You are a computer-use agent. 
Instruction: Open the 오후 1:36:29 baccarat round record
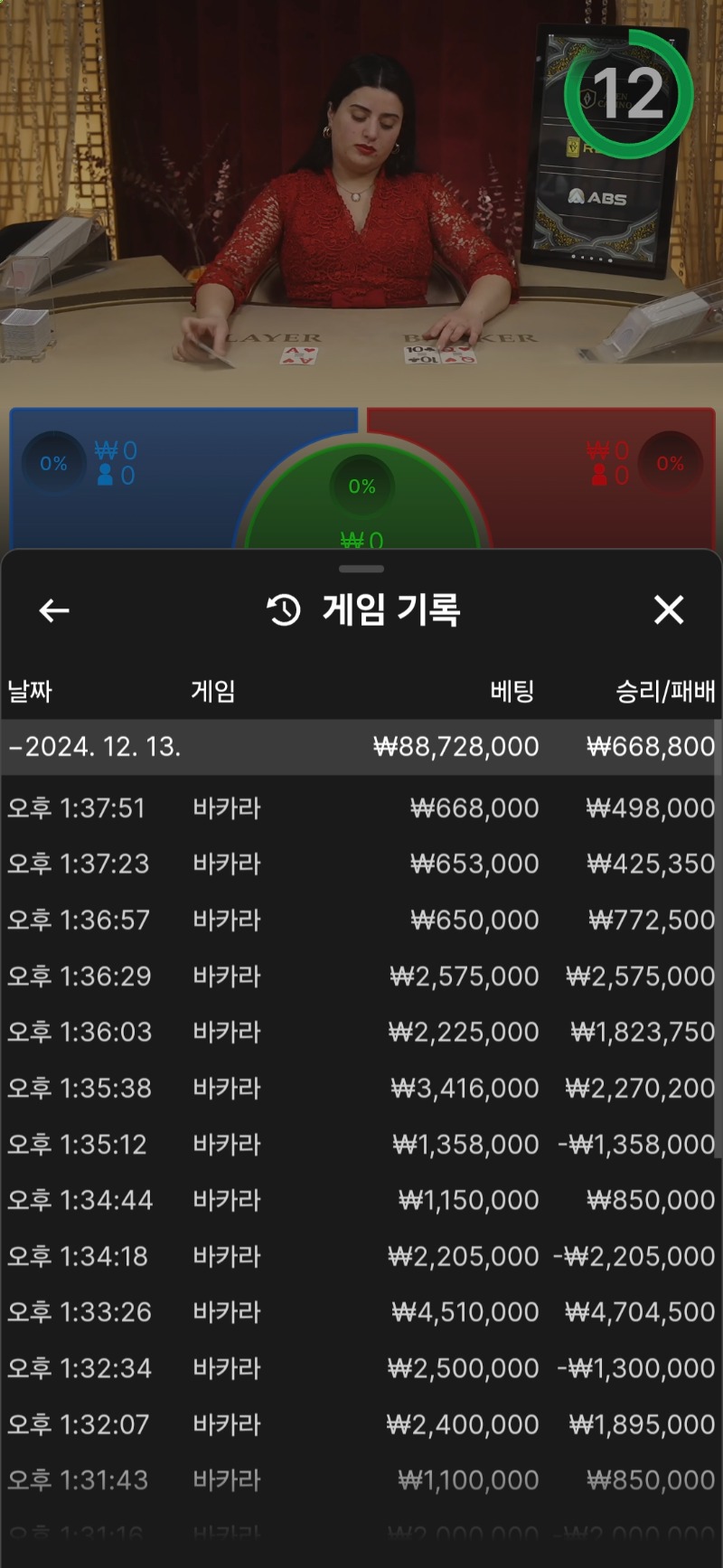[x=360, y=976]
